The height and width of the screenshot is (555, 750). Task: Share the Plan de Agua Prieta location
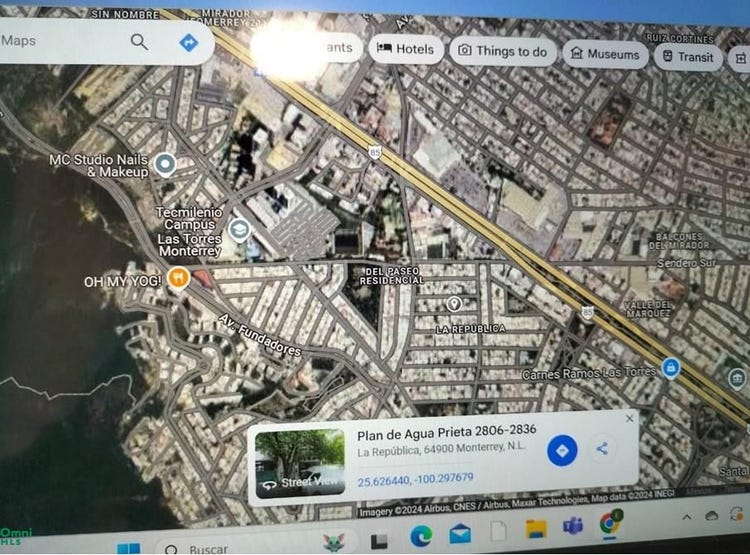click(602, 449)
